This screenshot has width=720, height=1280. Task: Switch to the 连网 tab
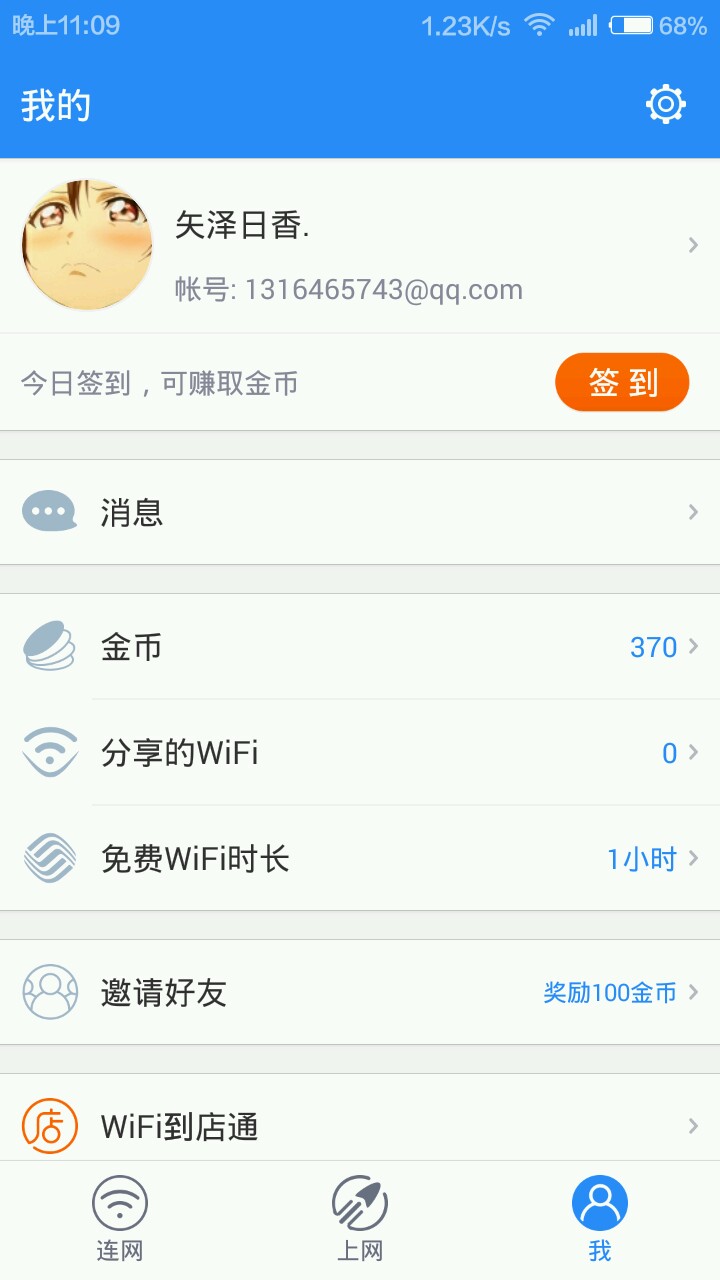[120, 1219]
